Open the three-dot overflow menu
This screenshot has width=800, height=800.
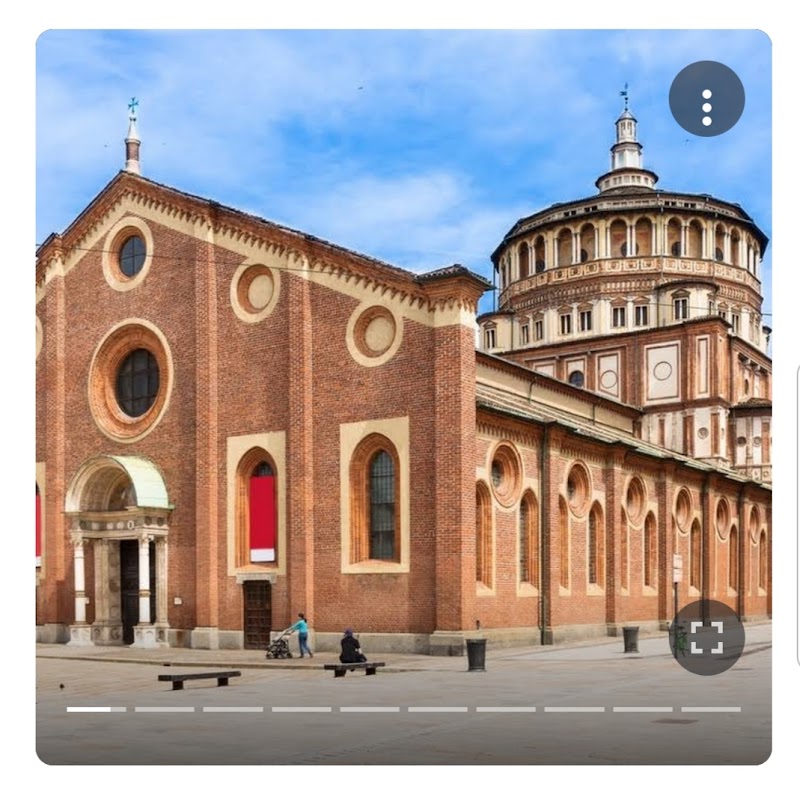pos(706,99)
